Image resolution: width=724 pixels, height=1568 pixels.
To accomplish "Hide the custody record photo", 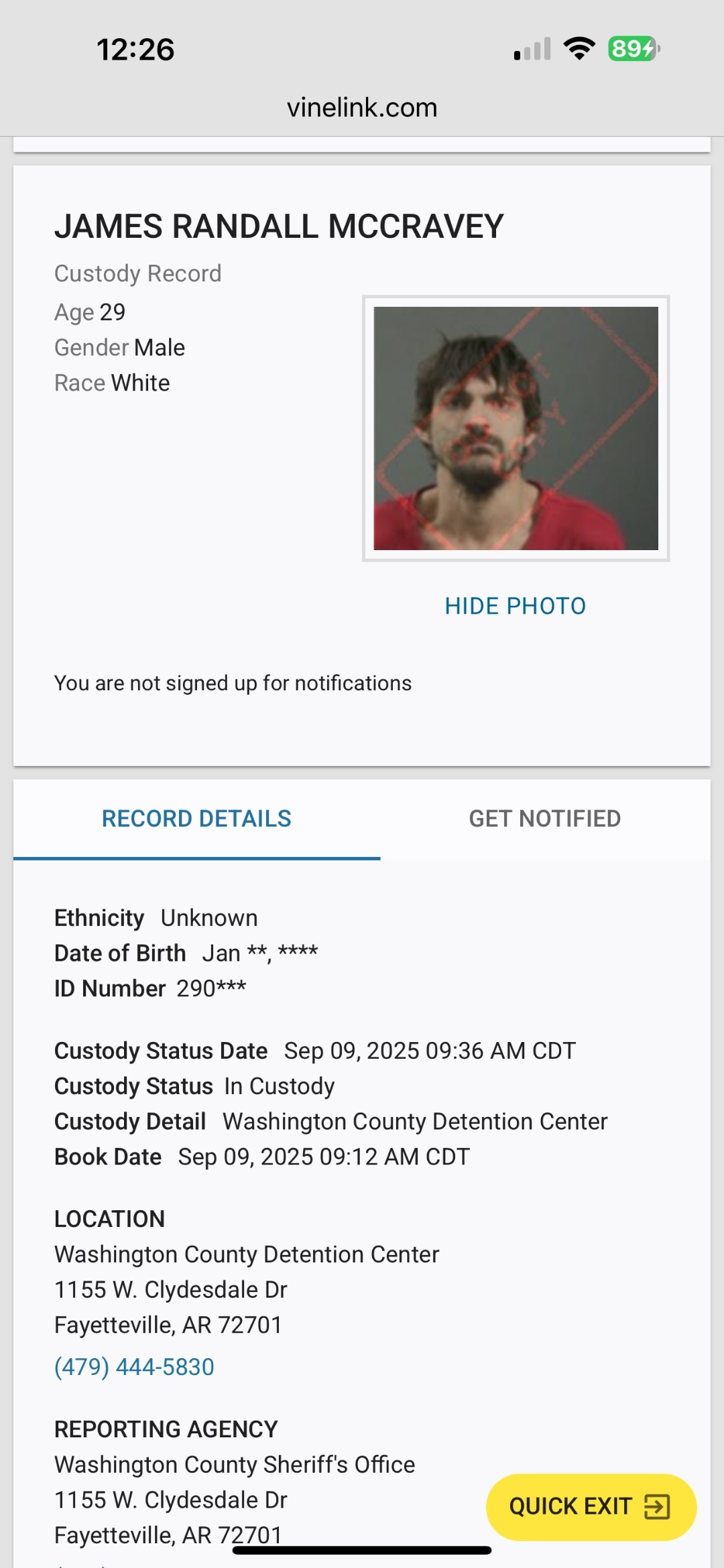I will (x=516, y=606).
